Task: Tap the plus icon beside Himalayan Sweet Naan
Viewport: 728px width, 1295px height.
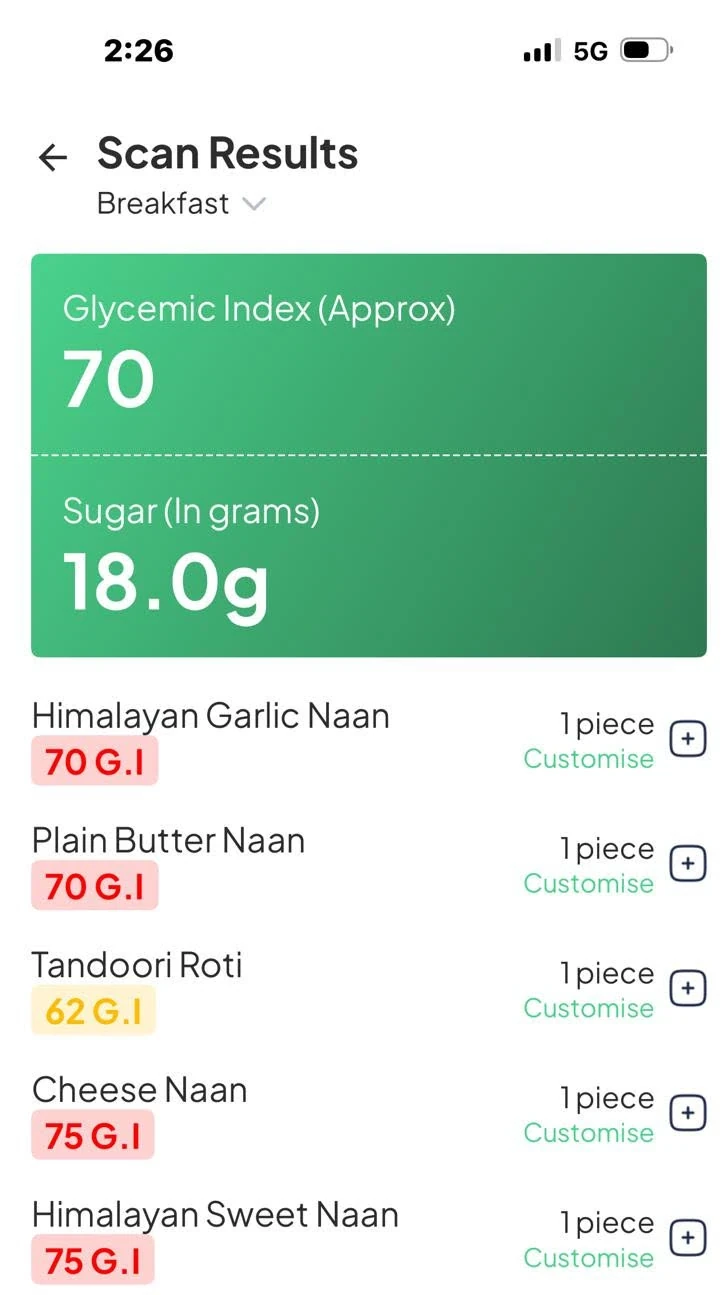Action: tap(687, 1238)
